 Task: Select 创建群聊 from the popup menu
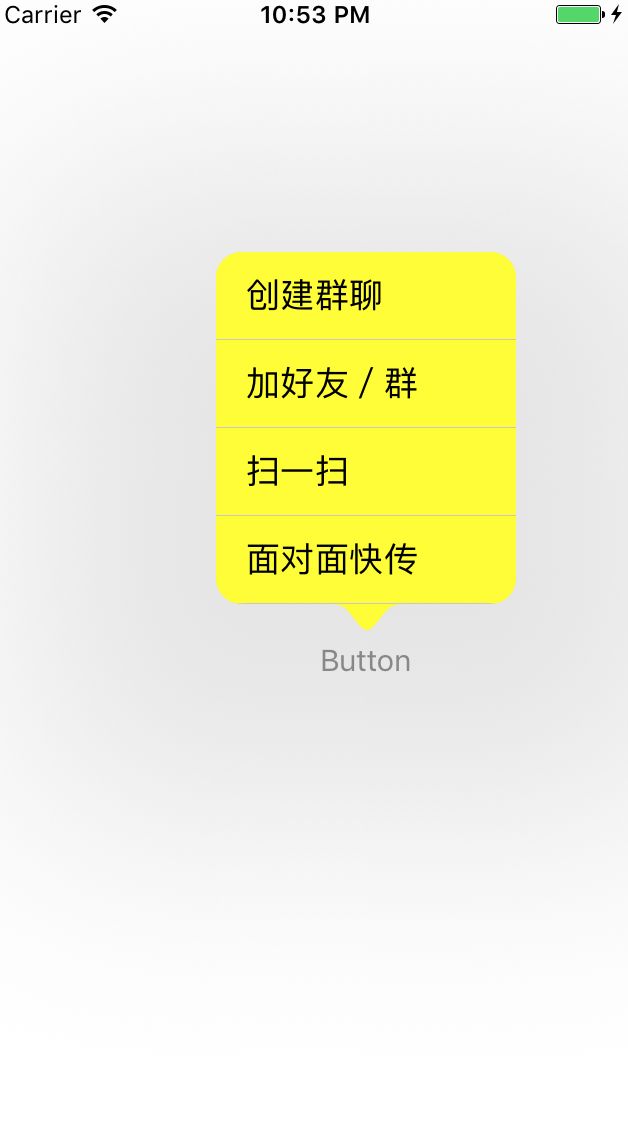pyautogui.click(x=365, y=296)
